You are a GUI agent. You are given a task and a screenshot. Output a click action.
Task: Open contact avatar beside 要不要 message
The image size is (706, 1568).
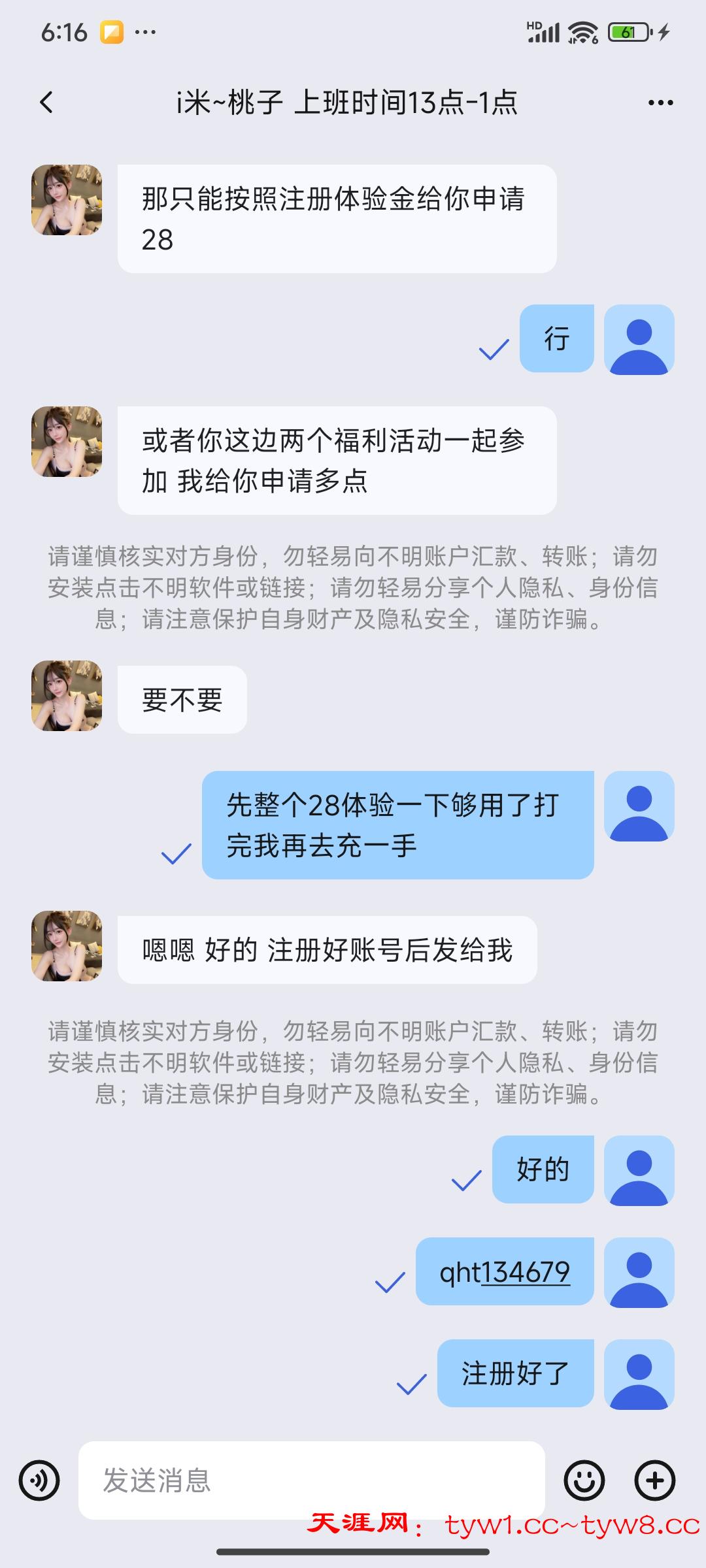[x=67, y=696]
